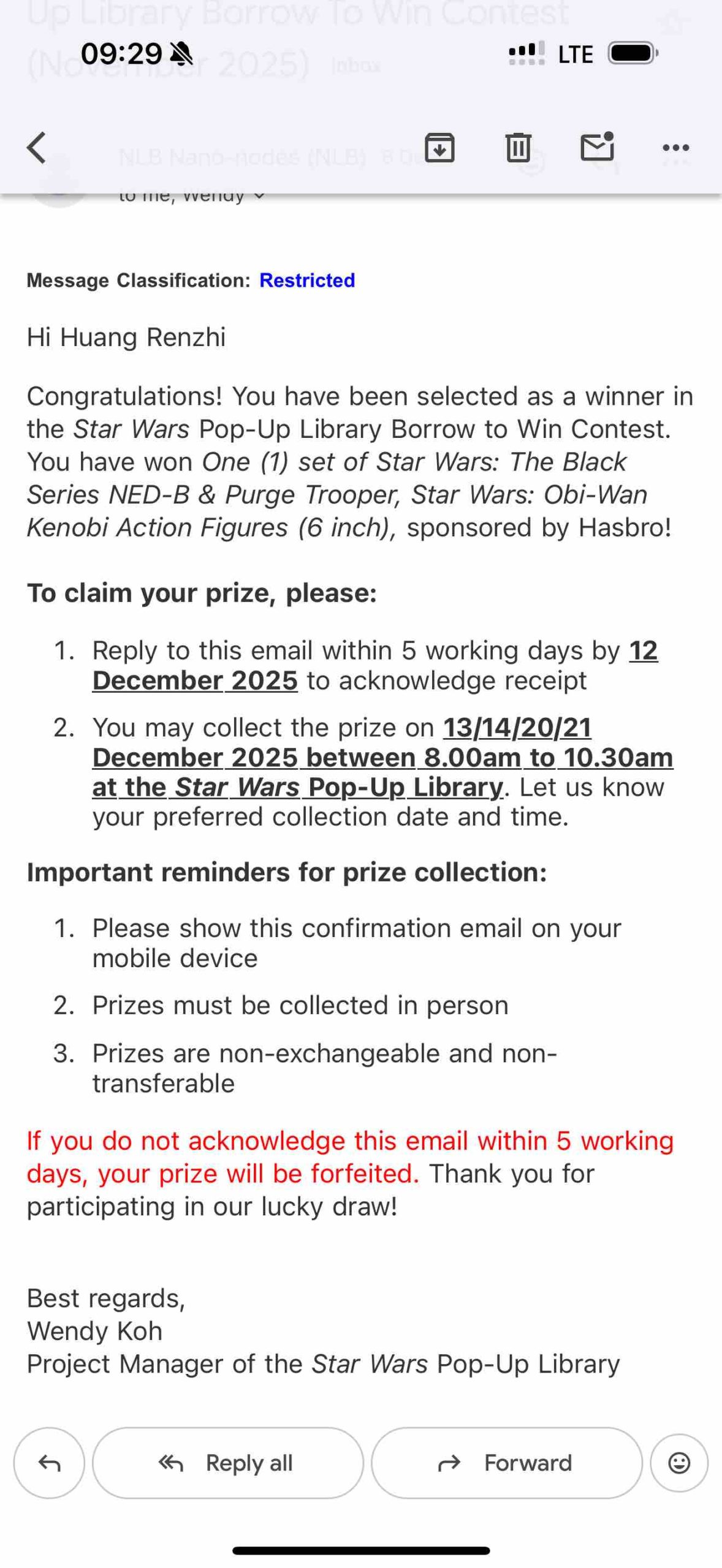The height and width of the screenshot is (1568, 722).
Task: Mark the email as unread
Action: coord(596,147)
